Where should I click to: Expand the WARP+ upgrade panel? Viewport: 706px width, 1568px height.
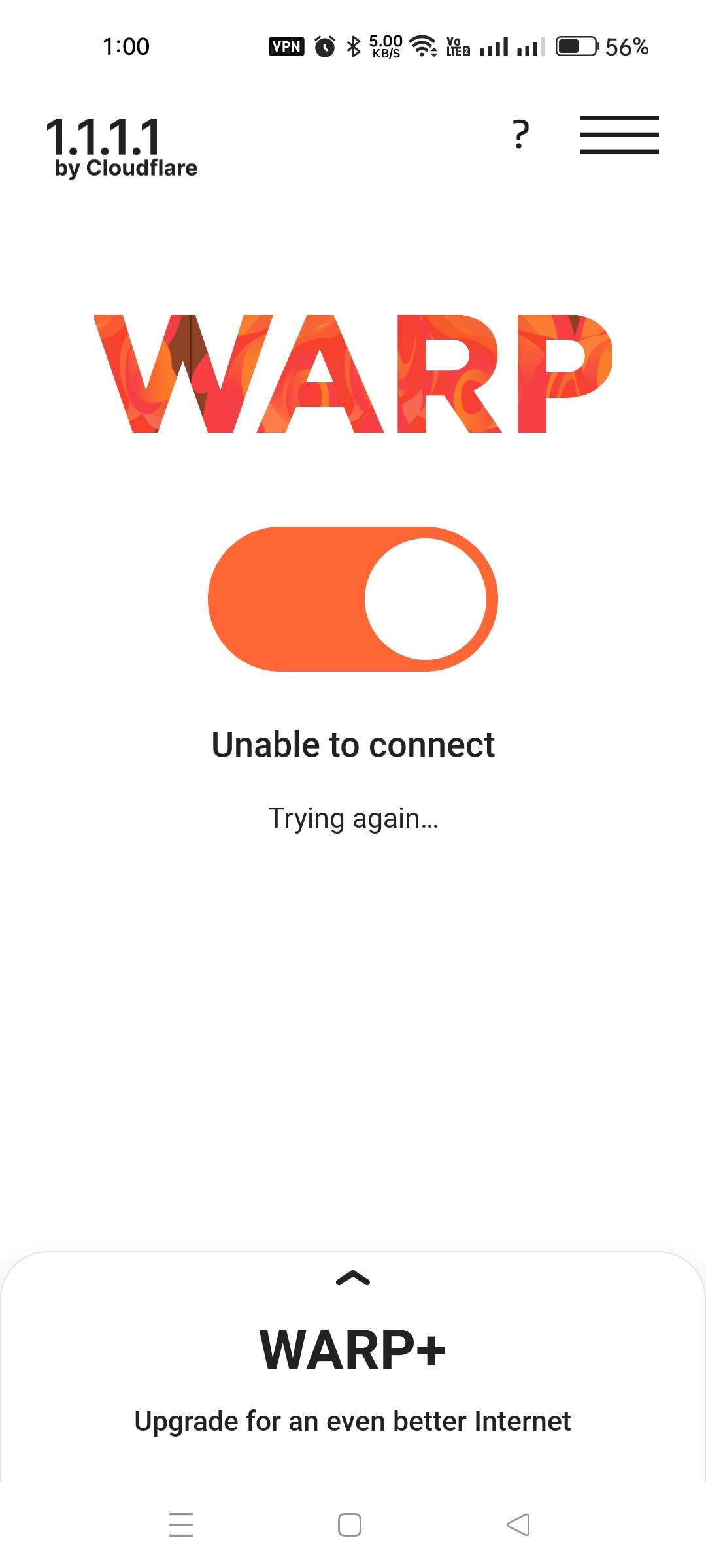[353, 1279]
